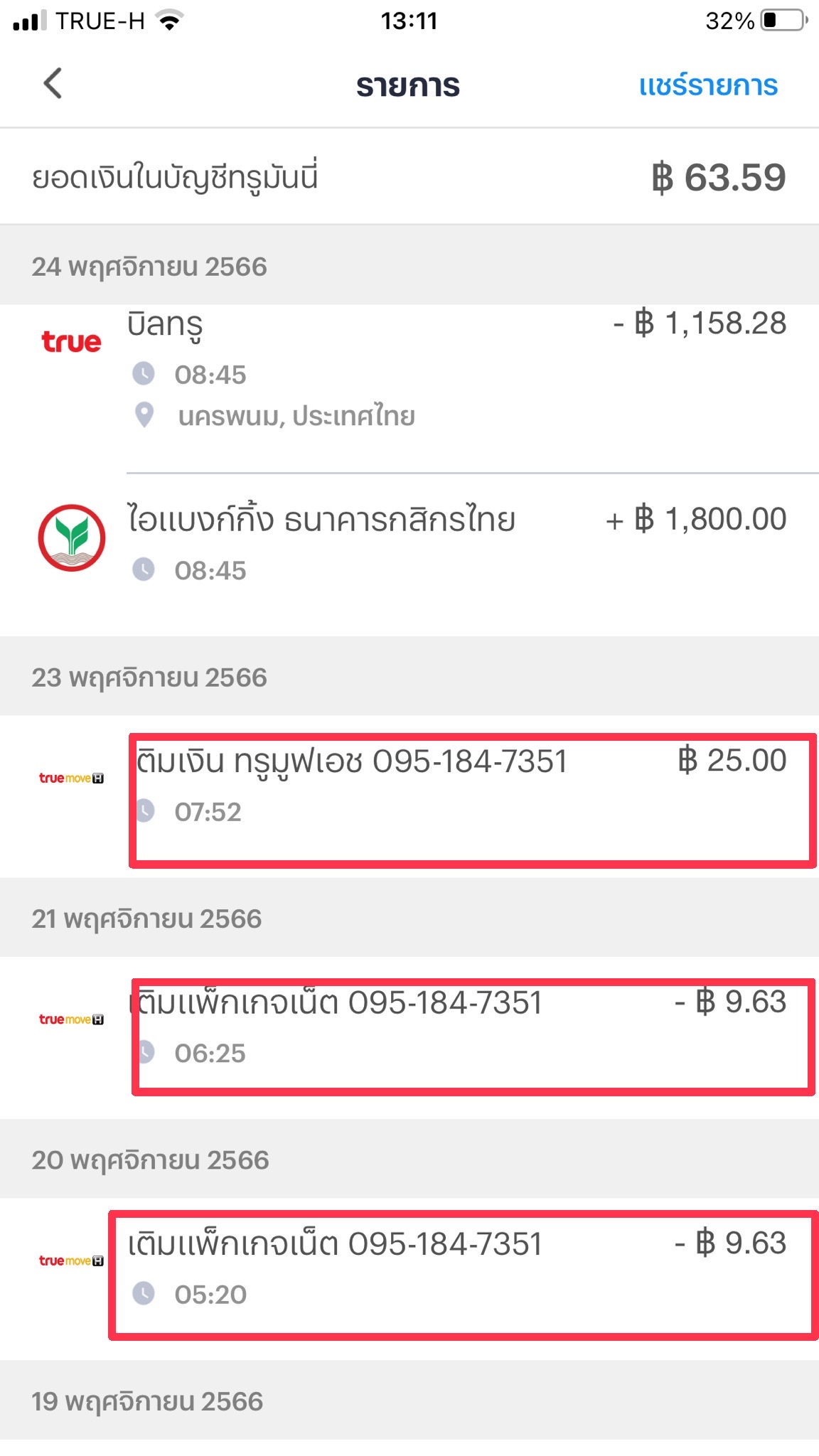Open the ไอแบงก์กิ้ง ธนาคารกสิกรไทย top-up of ฿1,800.00

(x=409, y=555)
